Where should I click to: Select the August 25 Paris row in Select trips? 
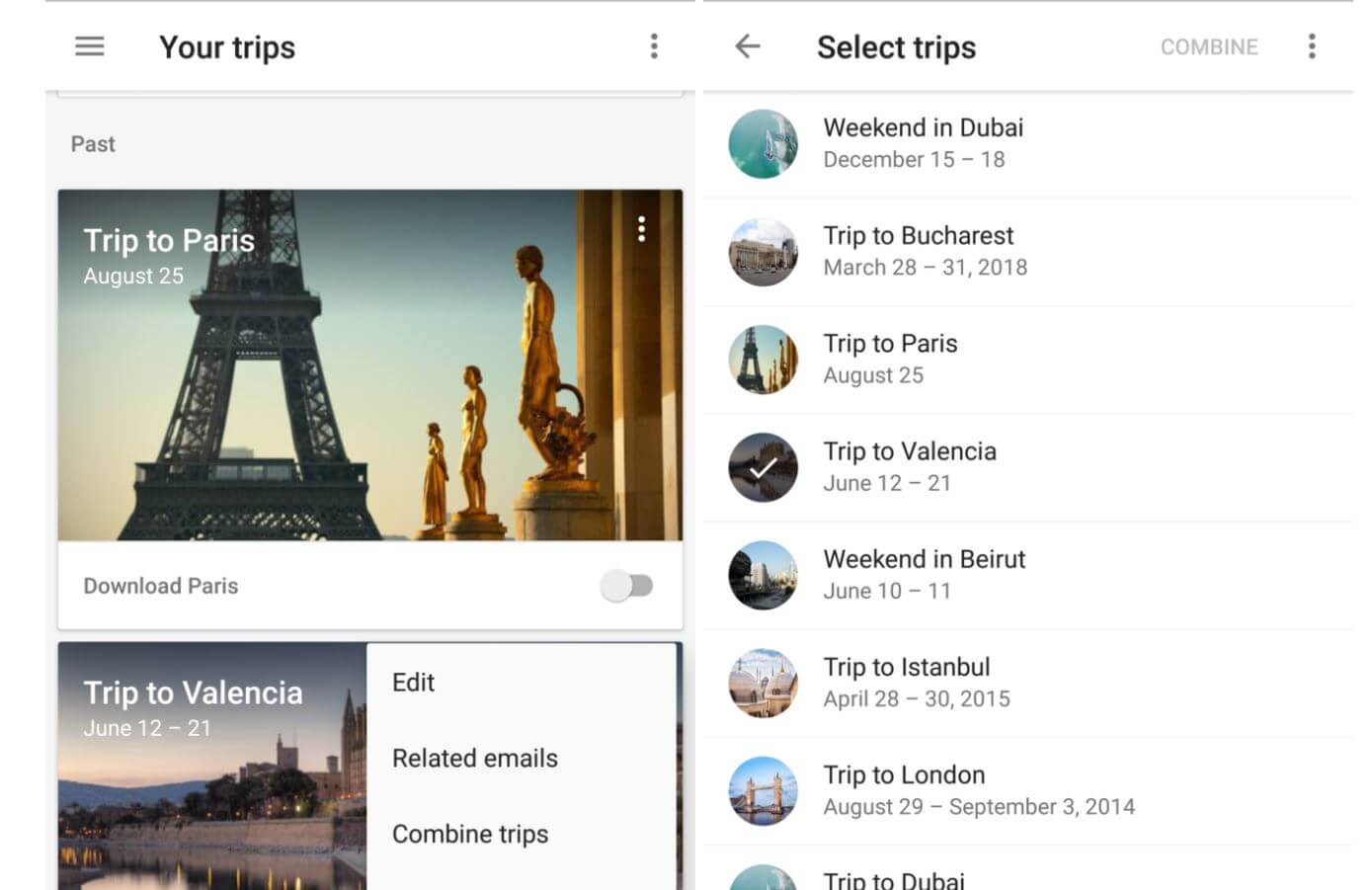click(1027, 359)
